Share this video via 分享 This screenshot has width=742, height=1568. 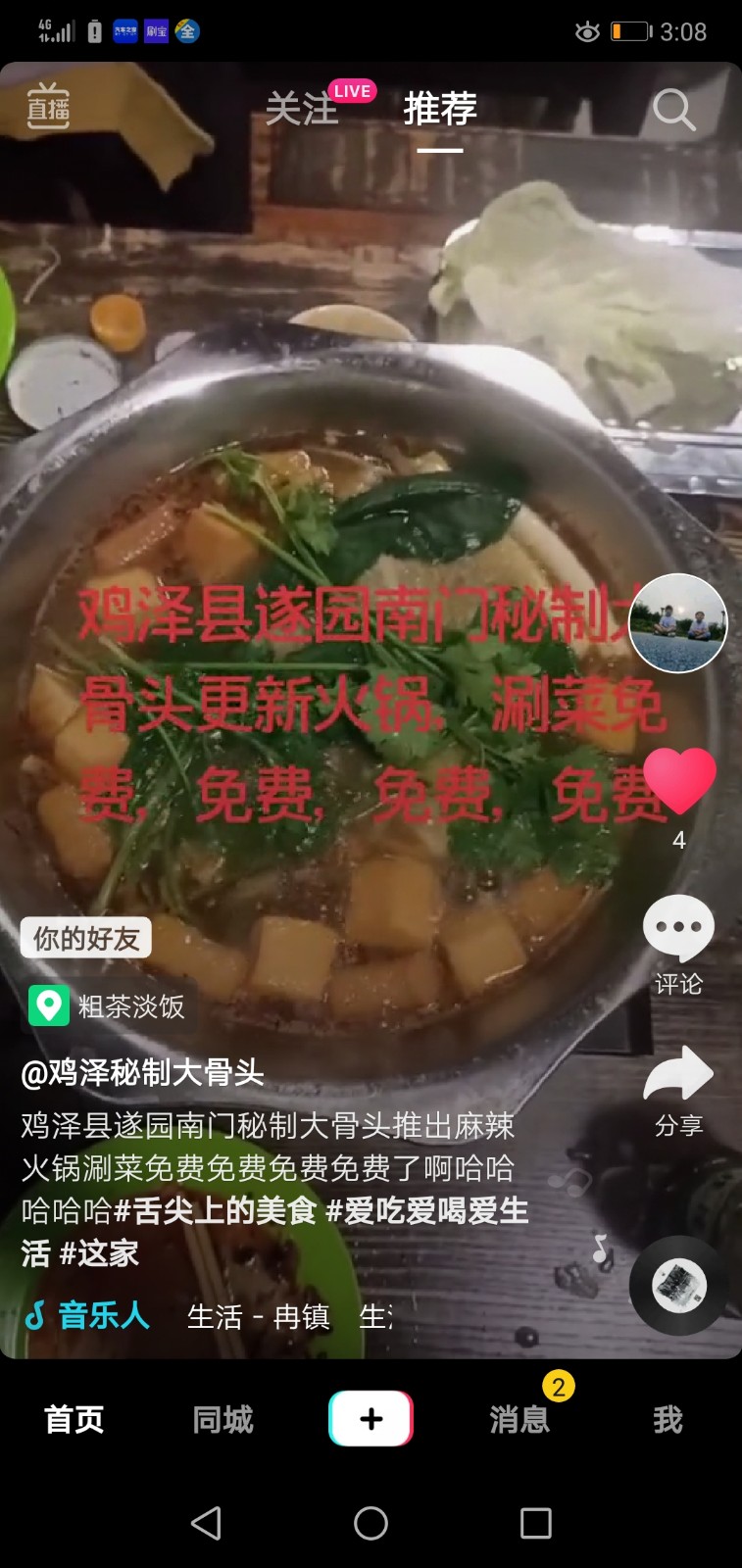[x=678, y=1075]
